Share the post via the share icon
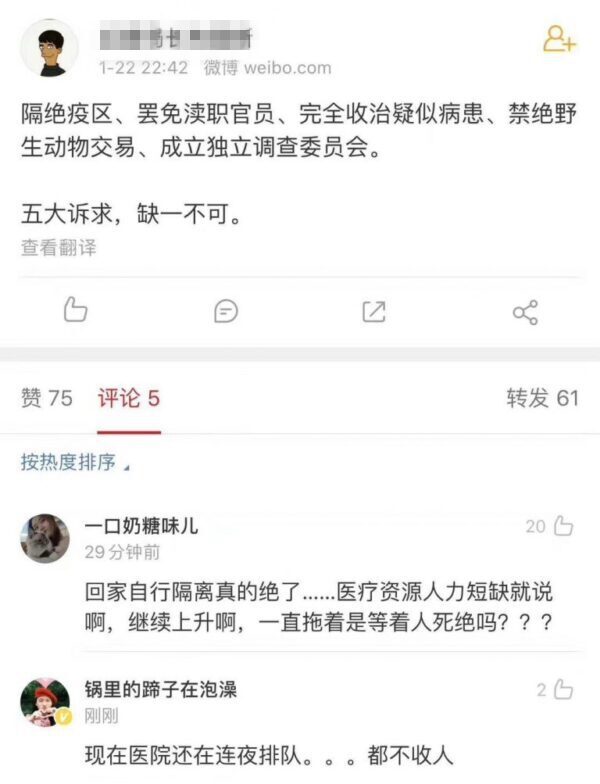 [x=525, y=312]
